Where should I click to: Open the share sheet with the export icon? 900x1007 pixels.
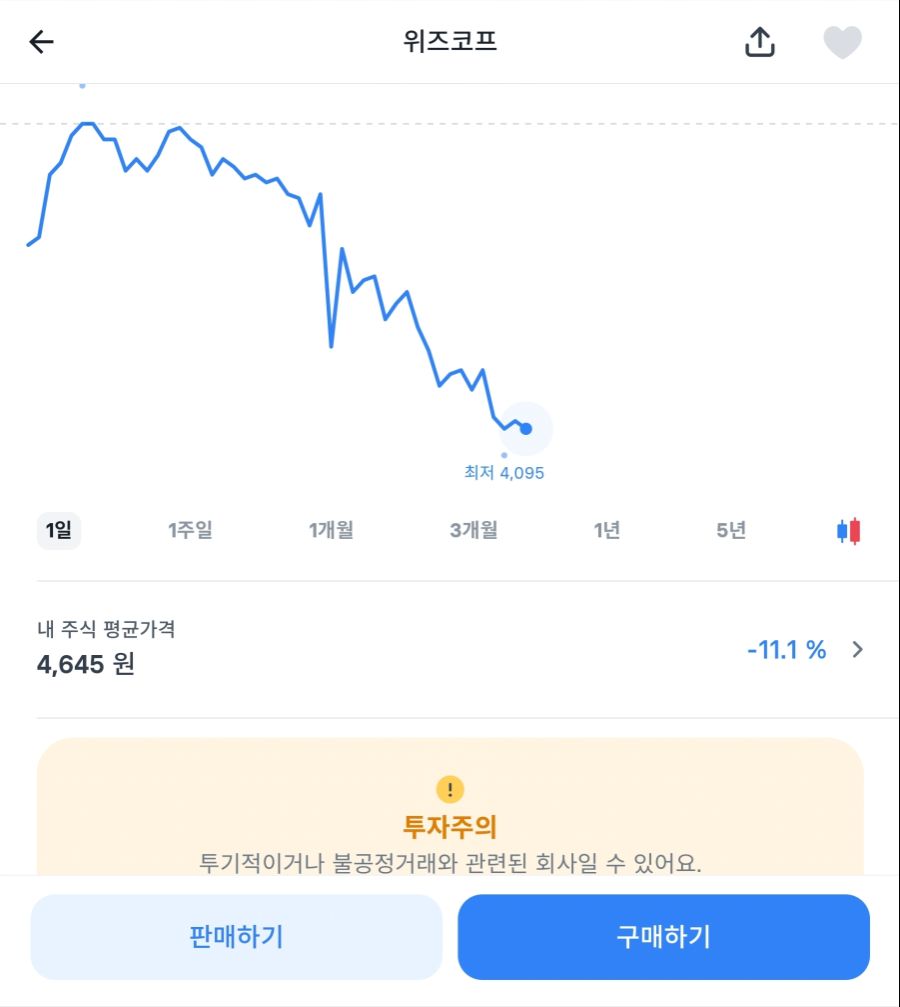pos(761,42)
